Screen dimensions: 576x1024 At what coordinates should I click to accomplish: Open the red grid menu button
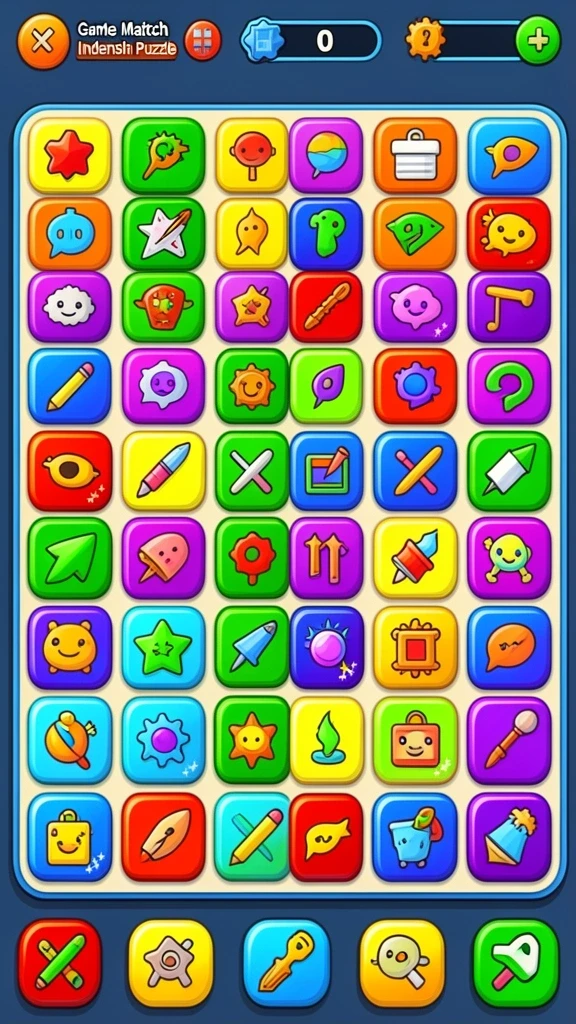point(203,40)
